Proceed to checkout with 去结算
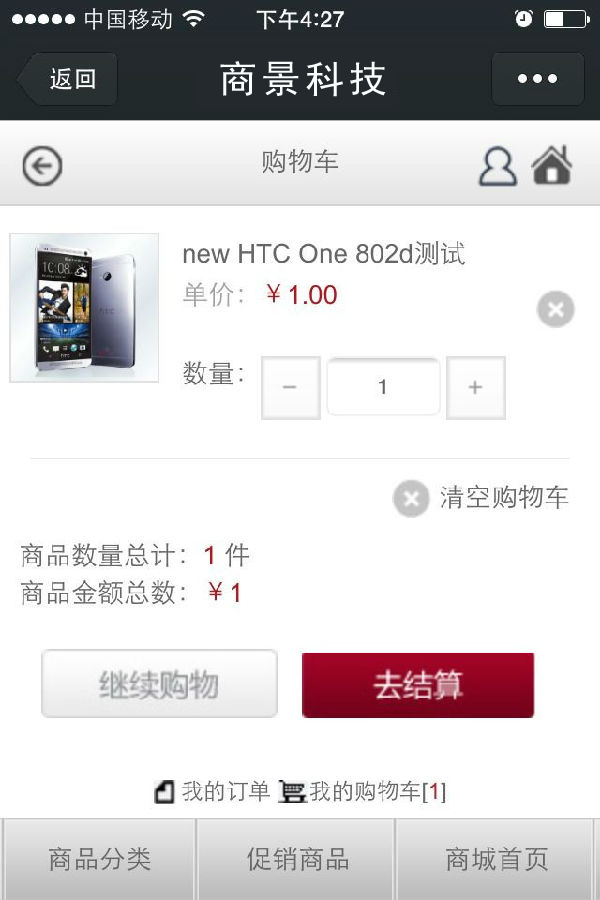Image resolution: width=600 pixels, height=900 pixels. pos(418,685)
